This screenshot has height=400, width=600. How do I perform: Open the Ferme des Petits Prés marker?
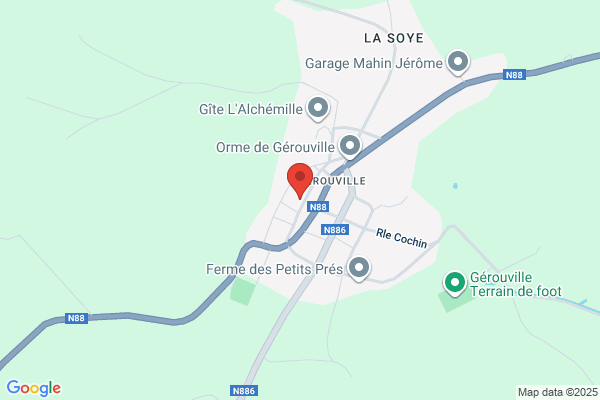(359, 269)
